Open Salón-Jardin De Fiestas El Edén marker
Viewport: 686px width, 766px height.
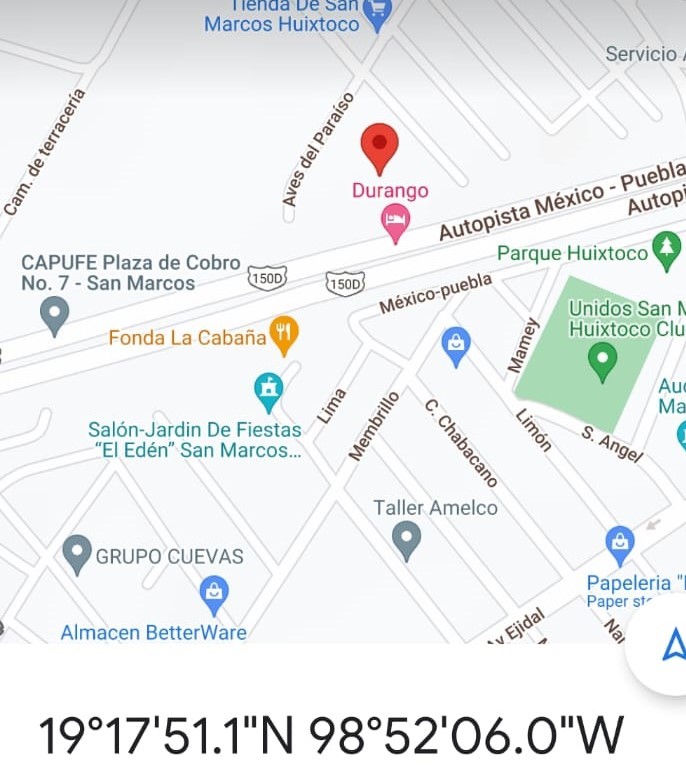point(268,390)
